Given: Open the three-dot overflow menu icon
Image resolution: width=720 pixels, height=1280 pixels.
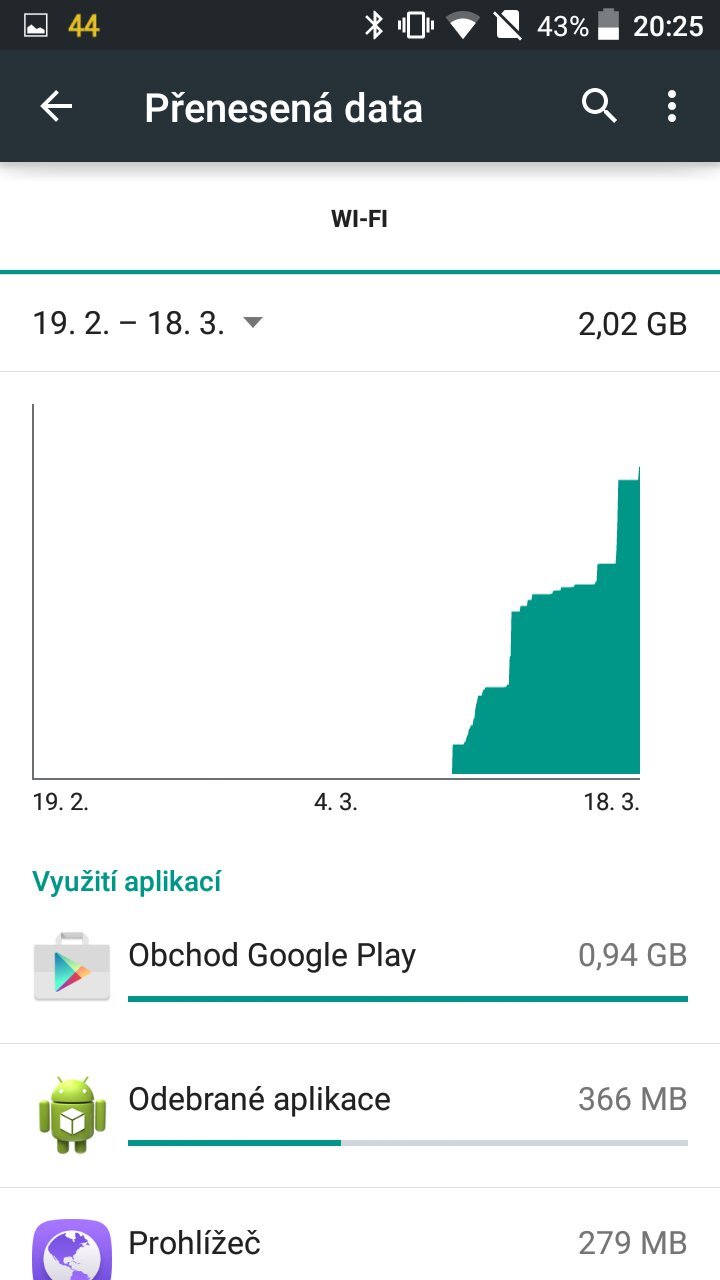Looking at the screenshot, I should [x=671, y=105].
